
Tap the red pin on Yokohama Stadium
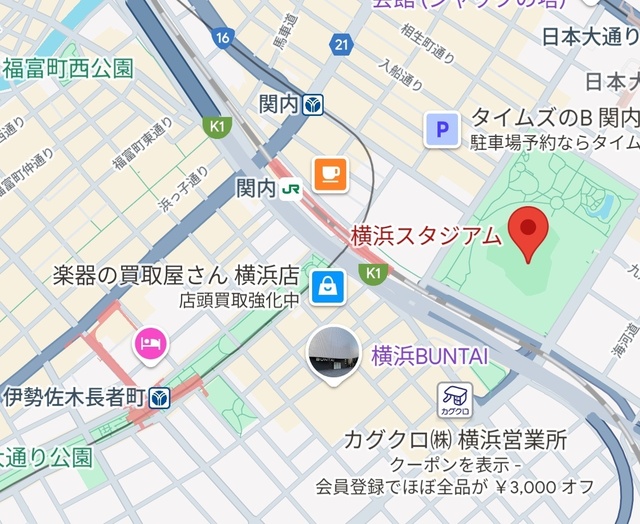[528, 222]
